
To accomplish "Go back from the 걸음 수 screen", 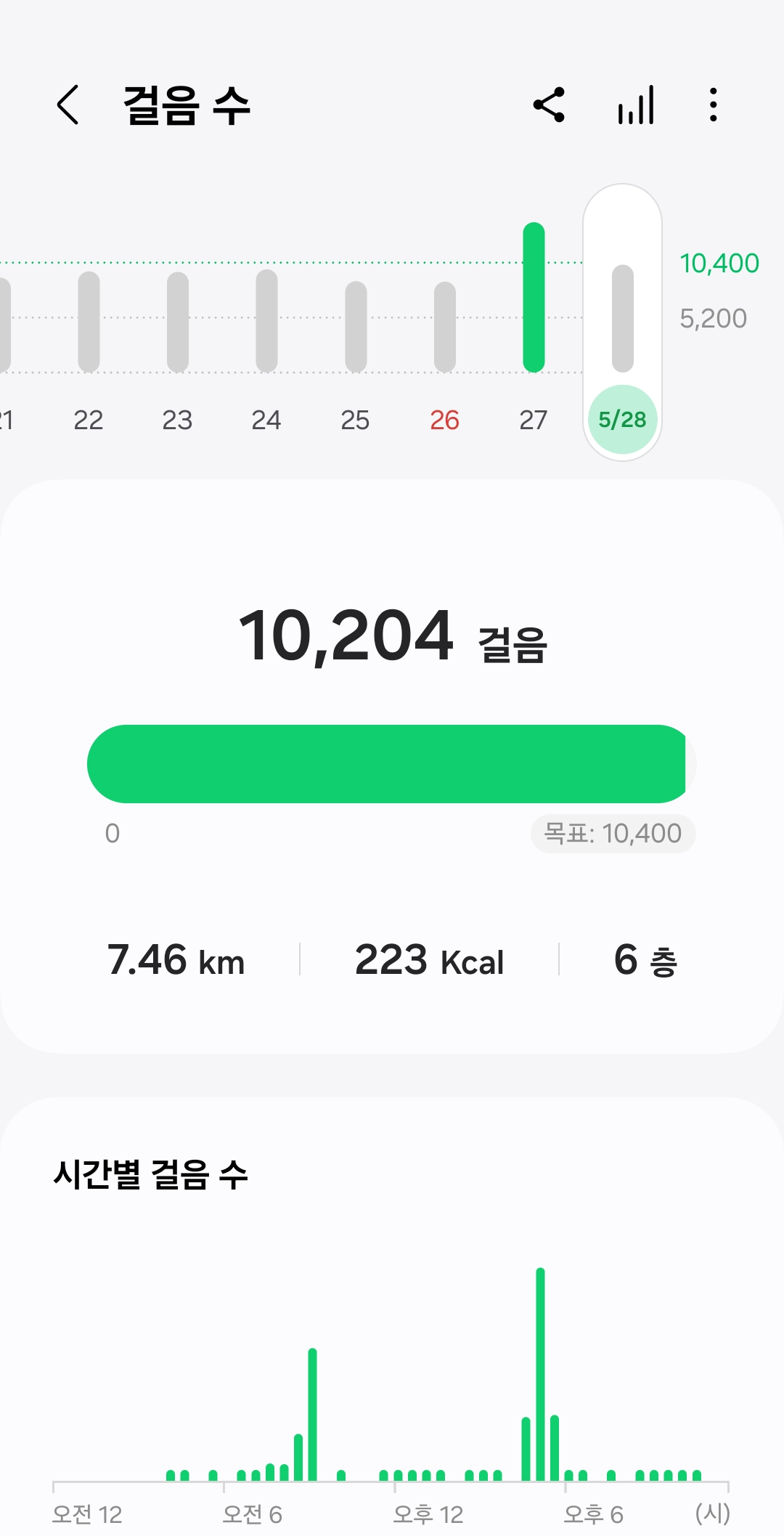I will coord(68,105).
